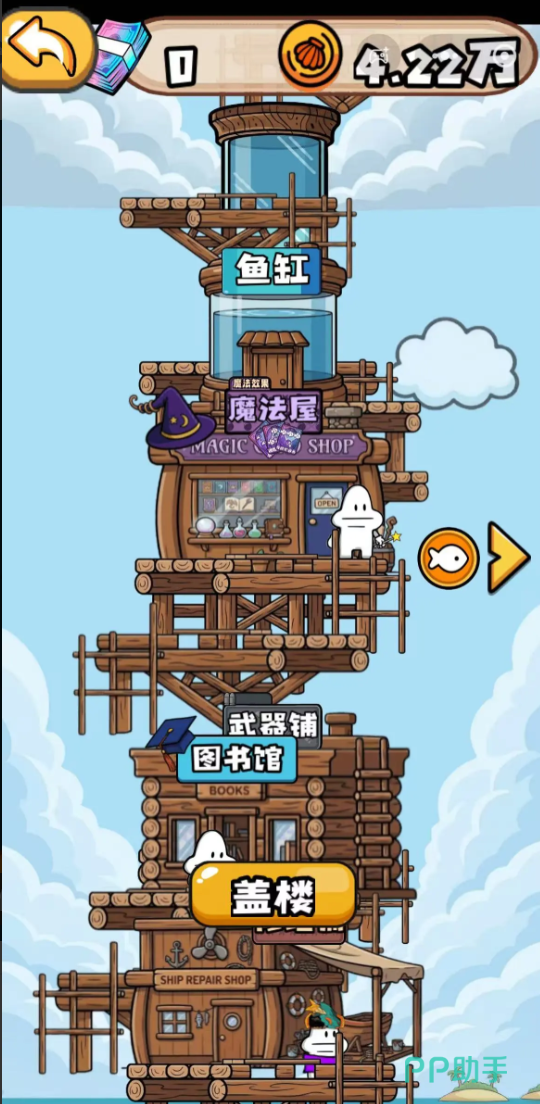The image size is (540, 1104).
Task: Tap the yellow back arrow button
Action: [x=48, y=46]
